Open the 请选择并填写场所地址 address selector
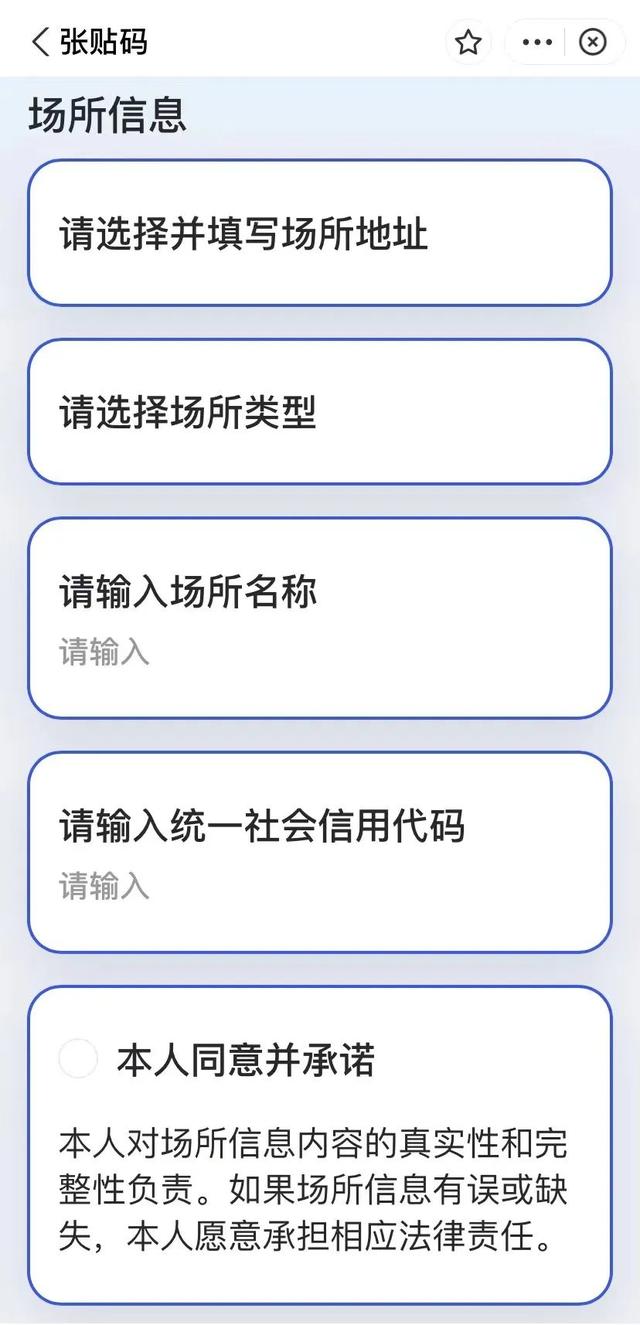This screenshot has height=1325, width=640. click(x=319, y=233)
